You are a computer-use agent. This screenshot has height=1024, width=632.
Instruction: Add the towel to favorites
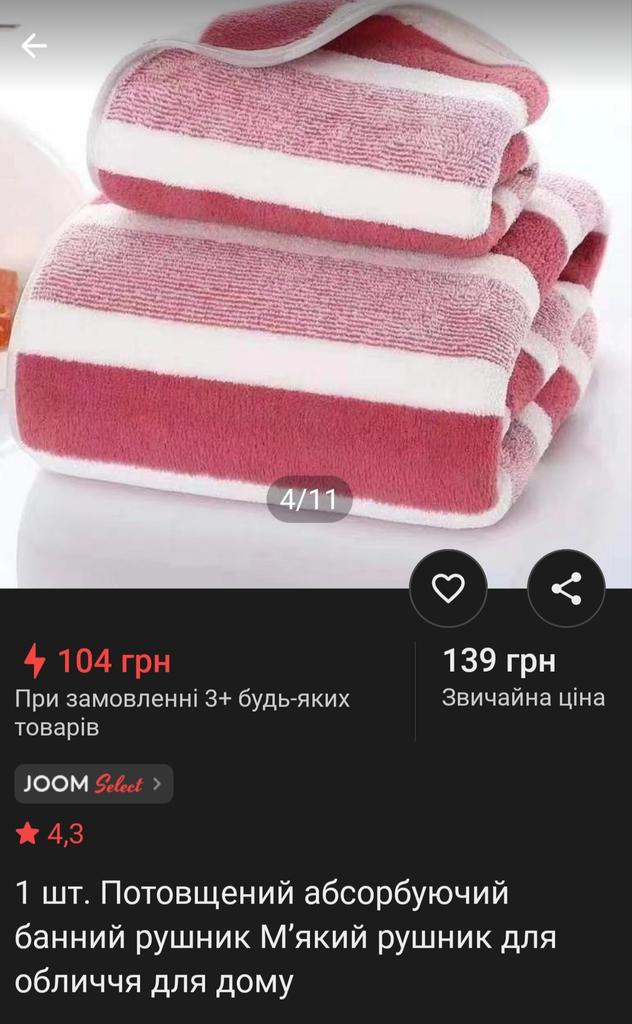click(448, 589)
